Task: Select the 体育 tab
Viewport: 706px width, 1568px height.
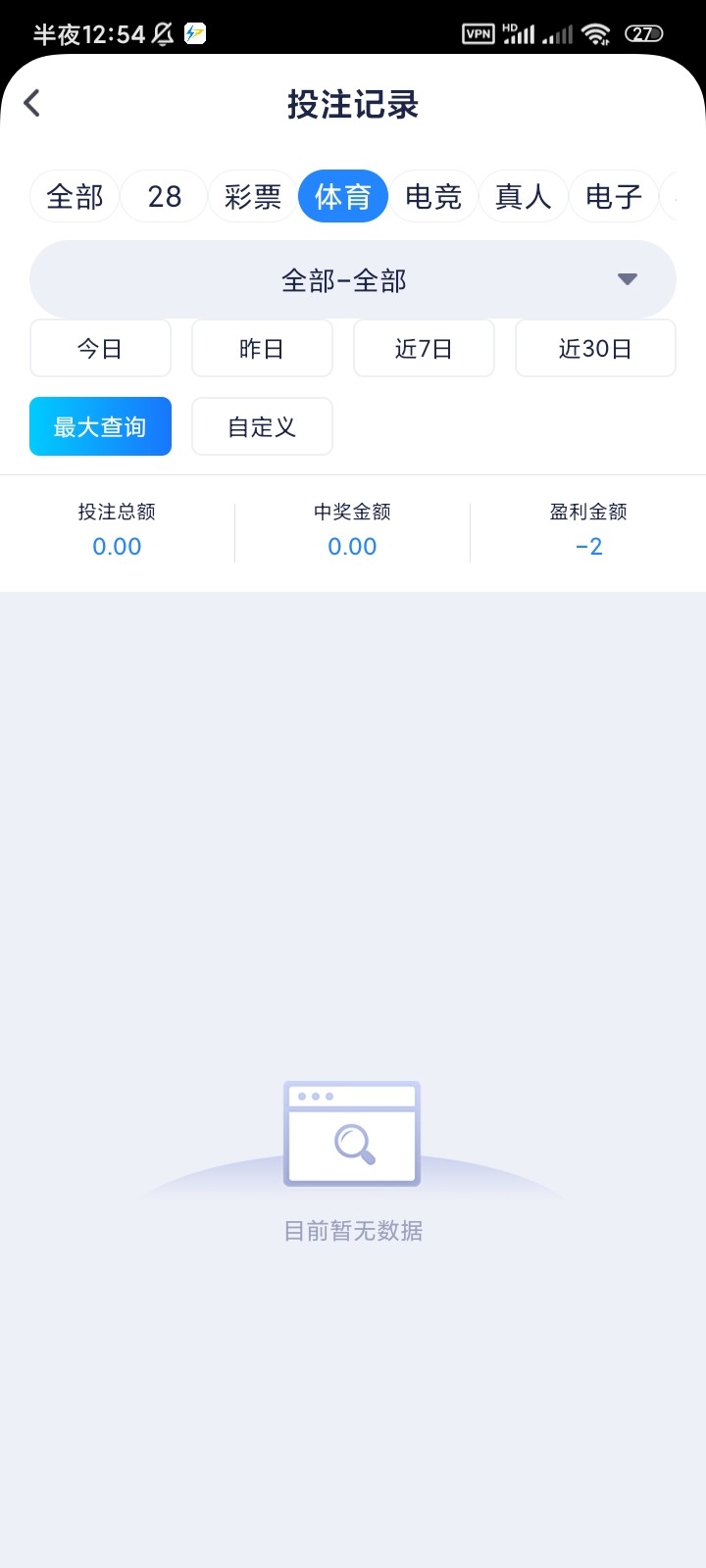Action: tap(343, 196)
